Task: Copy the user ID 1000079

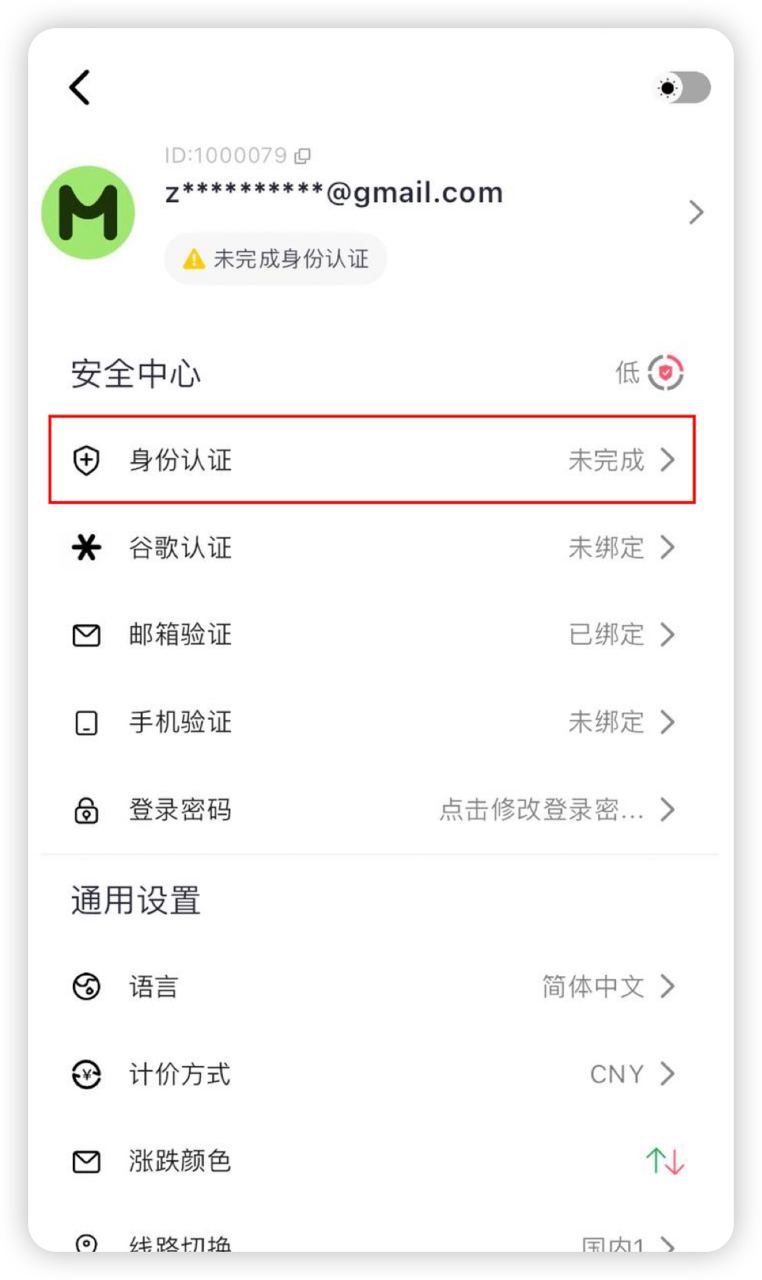Action: coord(303,156)
